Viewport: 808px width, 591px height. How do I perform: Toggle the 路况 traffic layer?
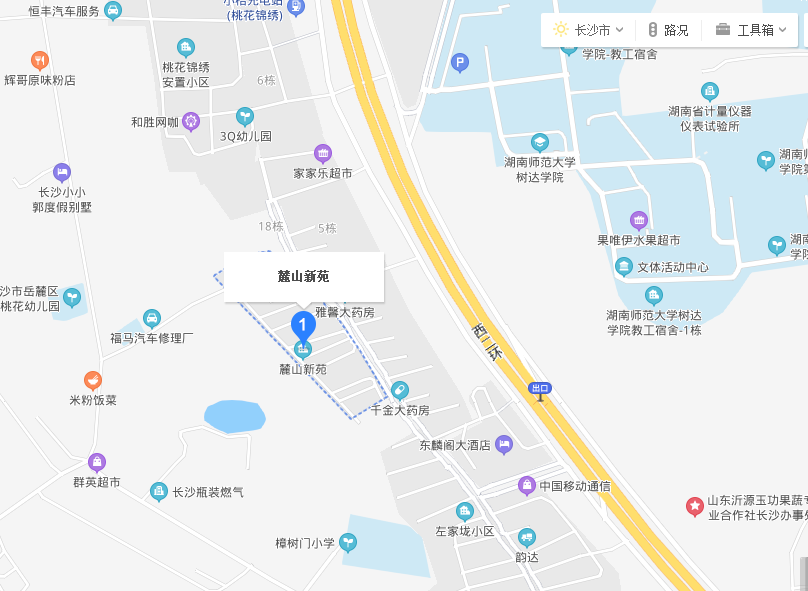coord(668,30)
